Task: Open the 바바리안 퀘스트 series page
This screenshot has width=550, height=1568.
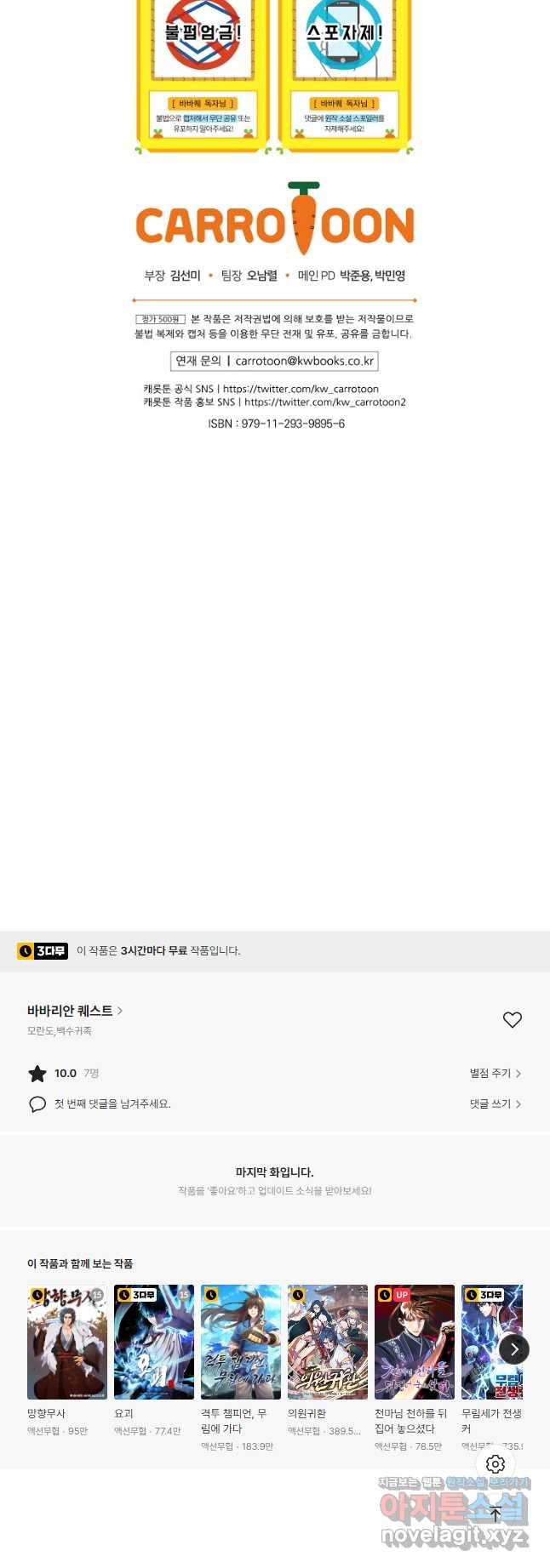Action: [x=75, y=1011]
